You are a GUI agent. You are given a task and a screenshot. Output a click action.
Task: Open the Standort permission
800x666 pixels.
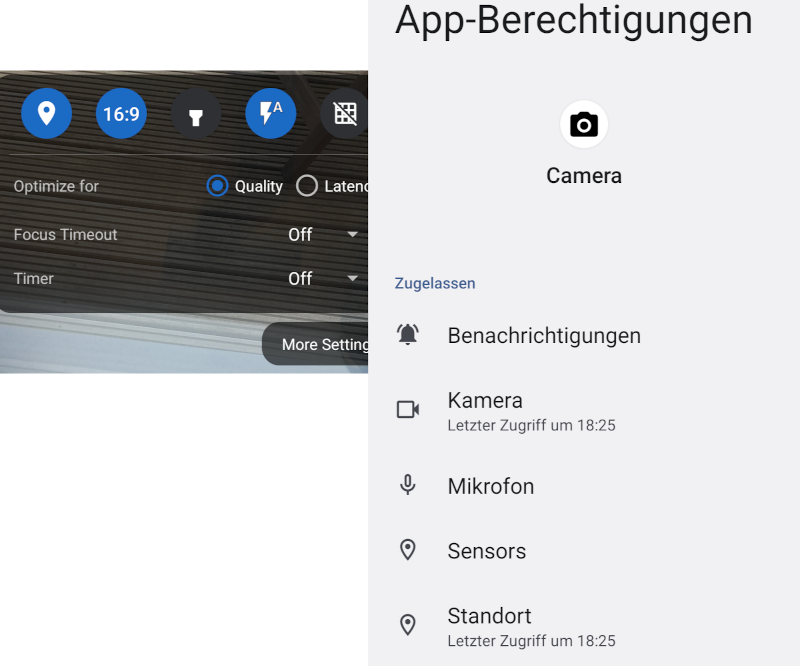(x=530, y=625)
